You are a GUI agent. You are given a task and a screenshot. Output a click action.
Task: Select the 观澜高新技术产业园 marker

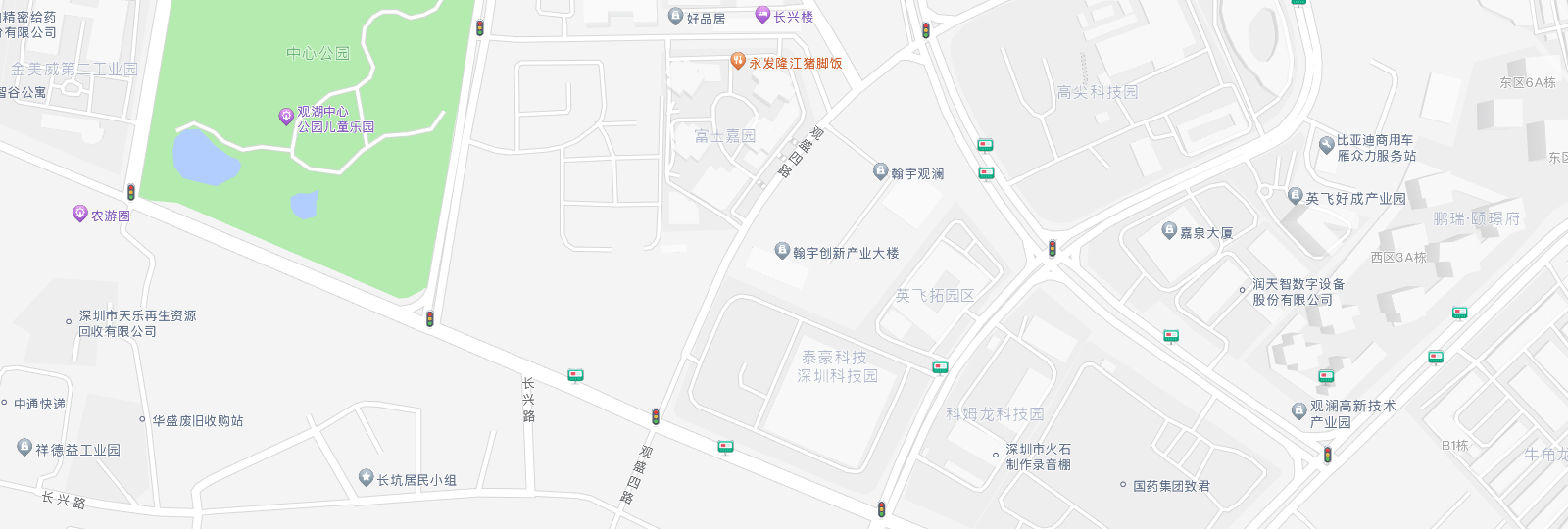1299,409
